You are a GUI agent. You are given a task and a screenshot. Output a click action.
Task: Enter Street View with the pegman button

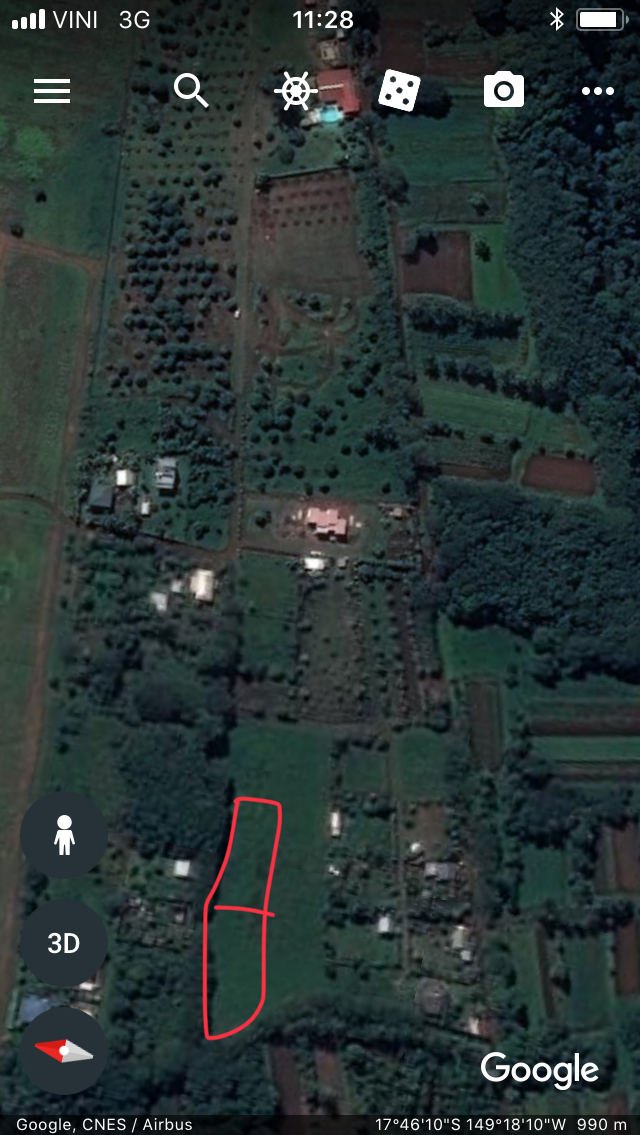click(x=64, y=835)
